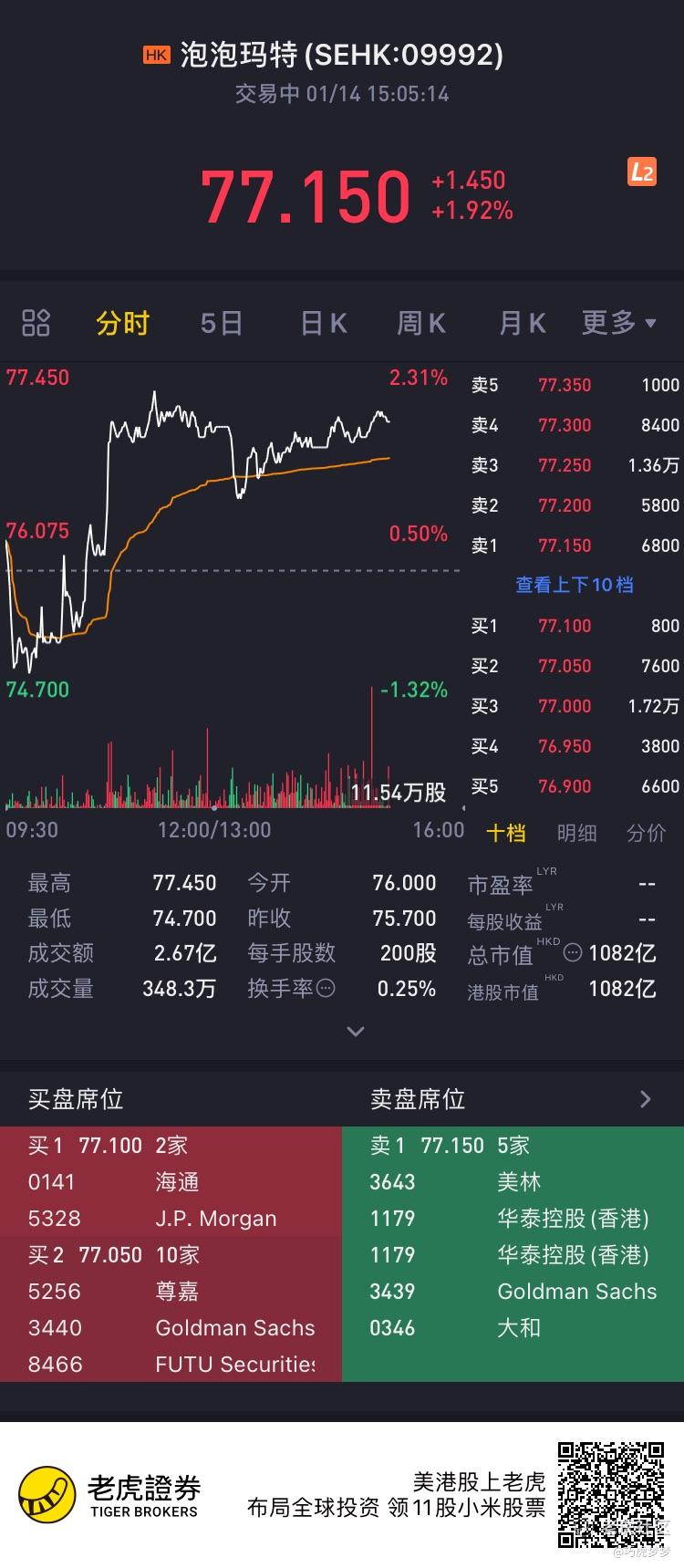This screenshot has height=1568, width=684.
Task: Expand more stock stats with the down chevron
Action: tap(356, 1032)
